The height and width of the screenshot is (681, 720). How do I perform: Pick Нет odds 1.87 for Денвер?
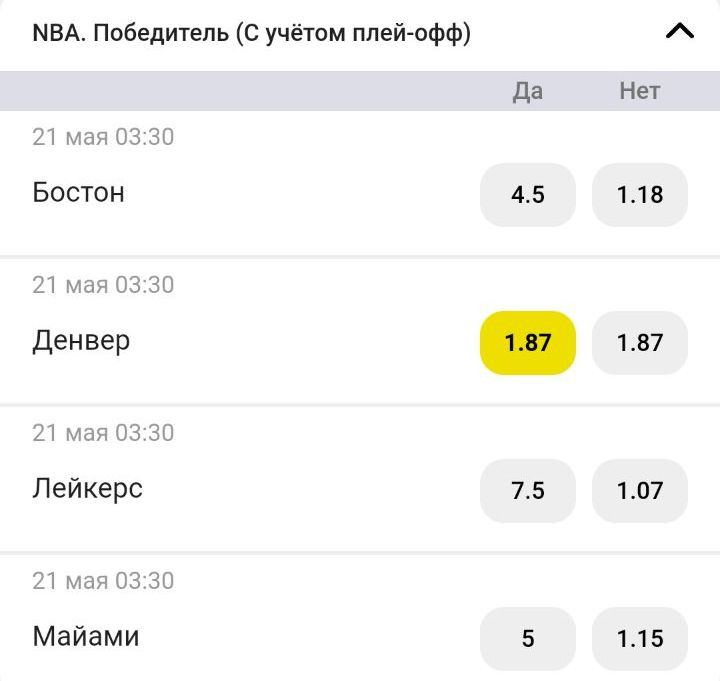click(640, 342)
